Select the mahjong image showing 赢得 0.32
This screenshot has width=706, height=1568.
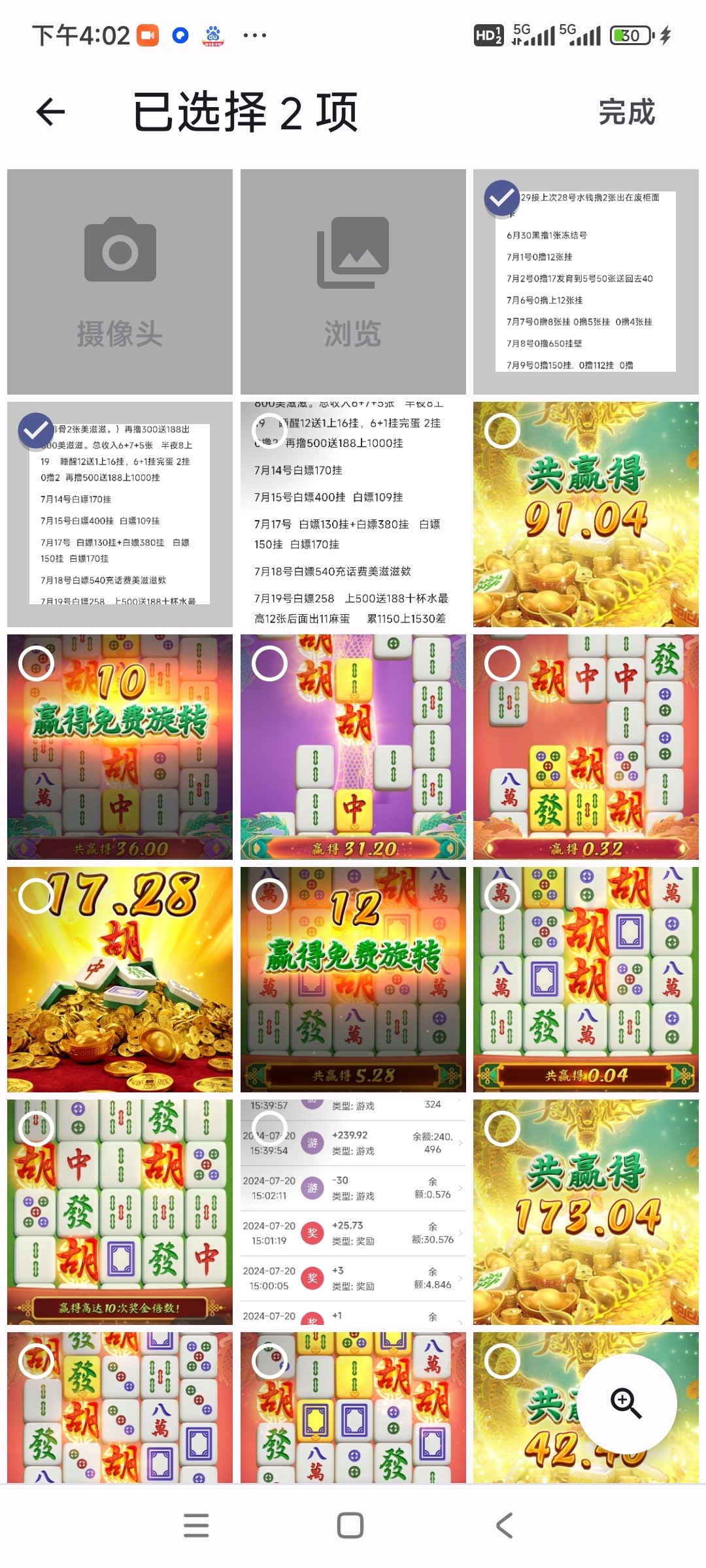[502, 663]
